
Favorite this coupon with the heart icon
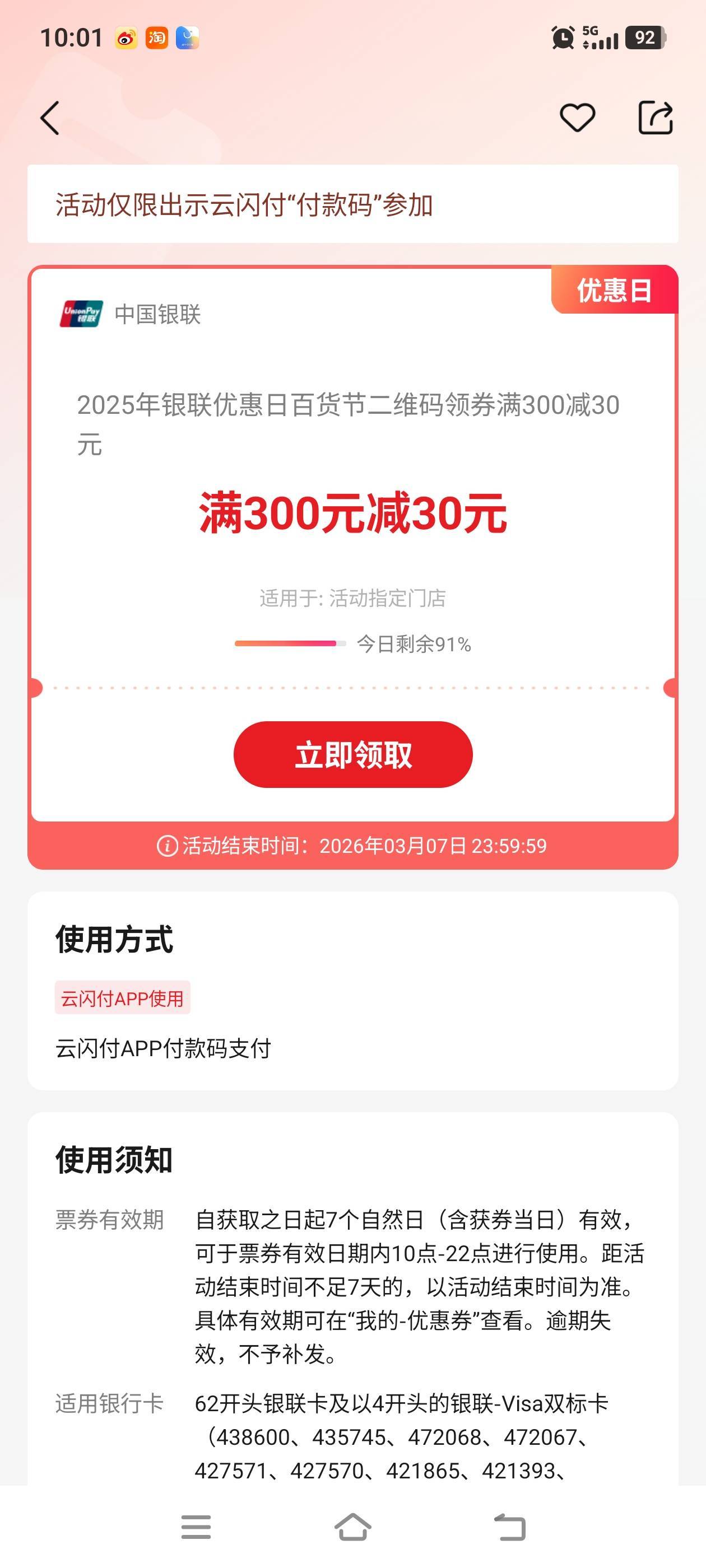point(577,118)
